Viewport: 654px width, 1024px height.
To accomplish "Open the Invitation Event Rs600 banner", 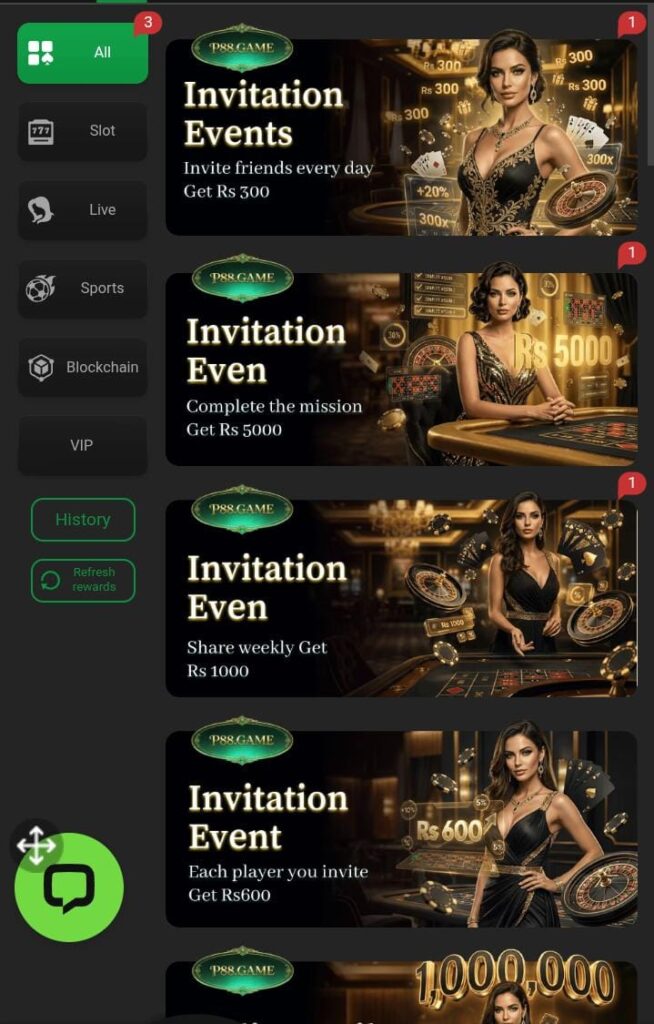I will click(x=400, y=828).
